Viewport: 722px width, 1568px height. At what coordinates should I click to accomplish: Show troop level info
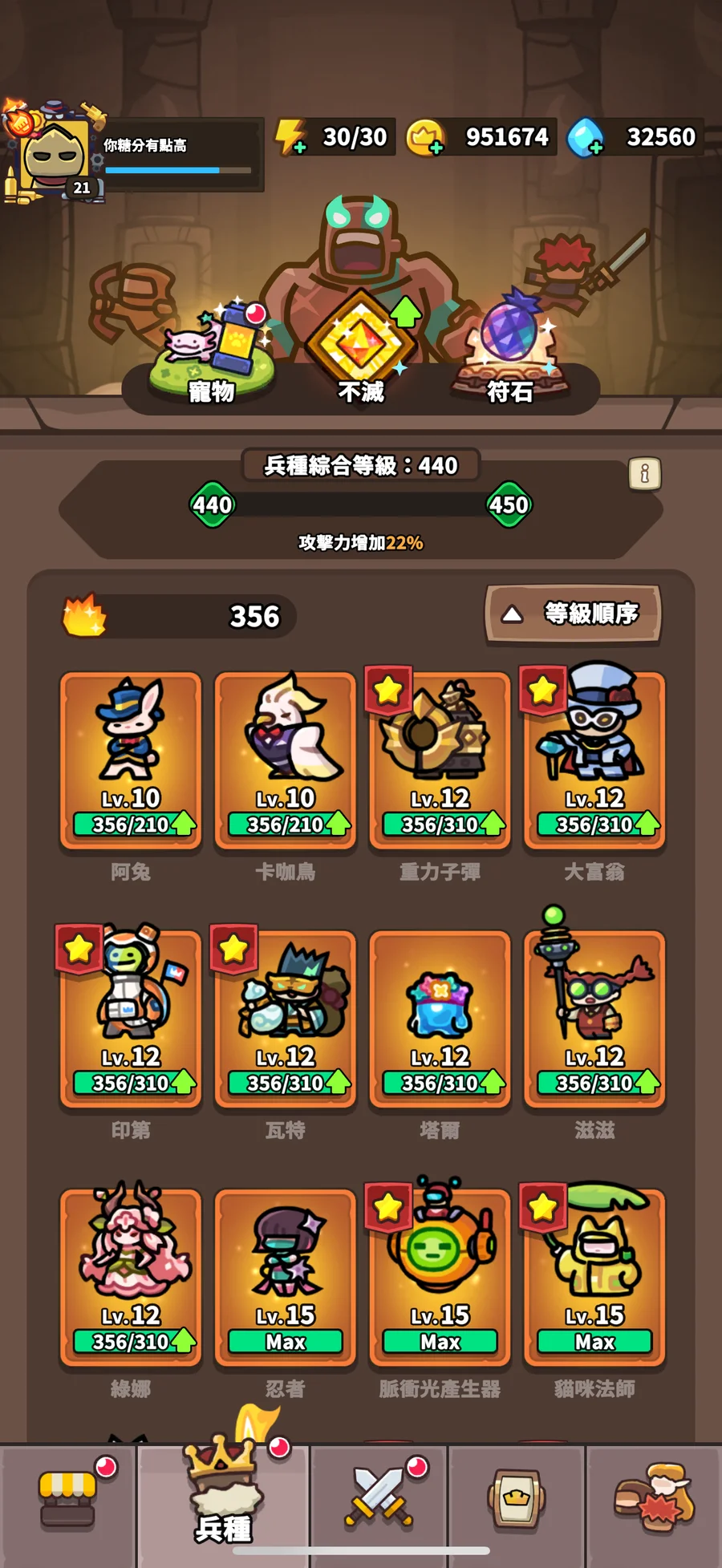click(644, 473)
